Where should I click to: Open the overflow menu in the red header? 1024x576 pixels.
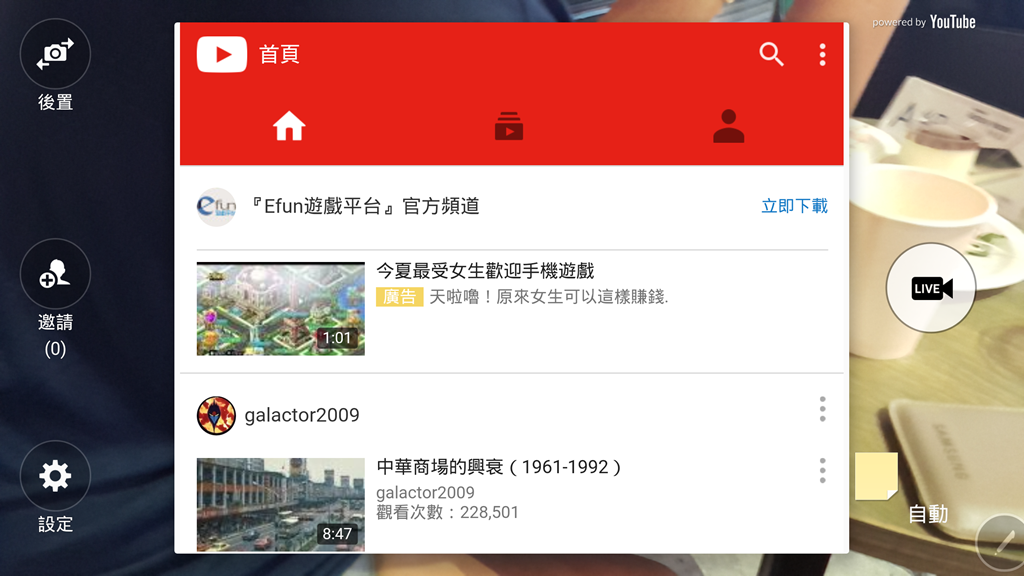pyautogui.click(x=822, y=54)
